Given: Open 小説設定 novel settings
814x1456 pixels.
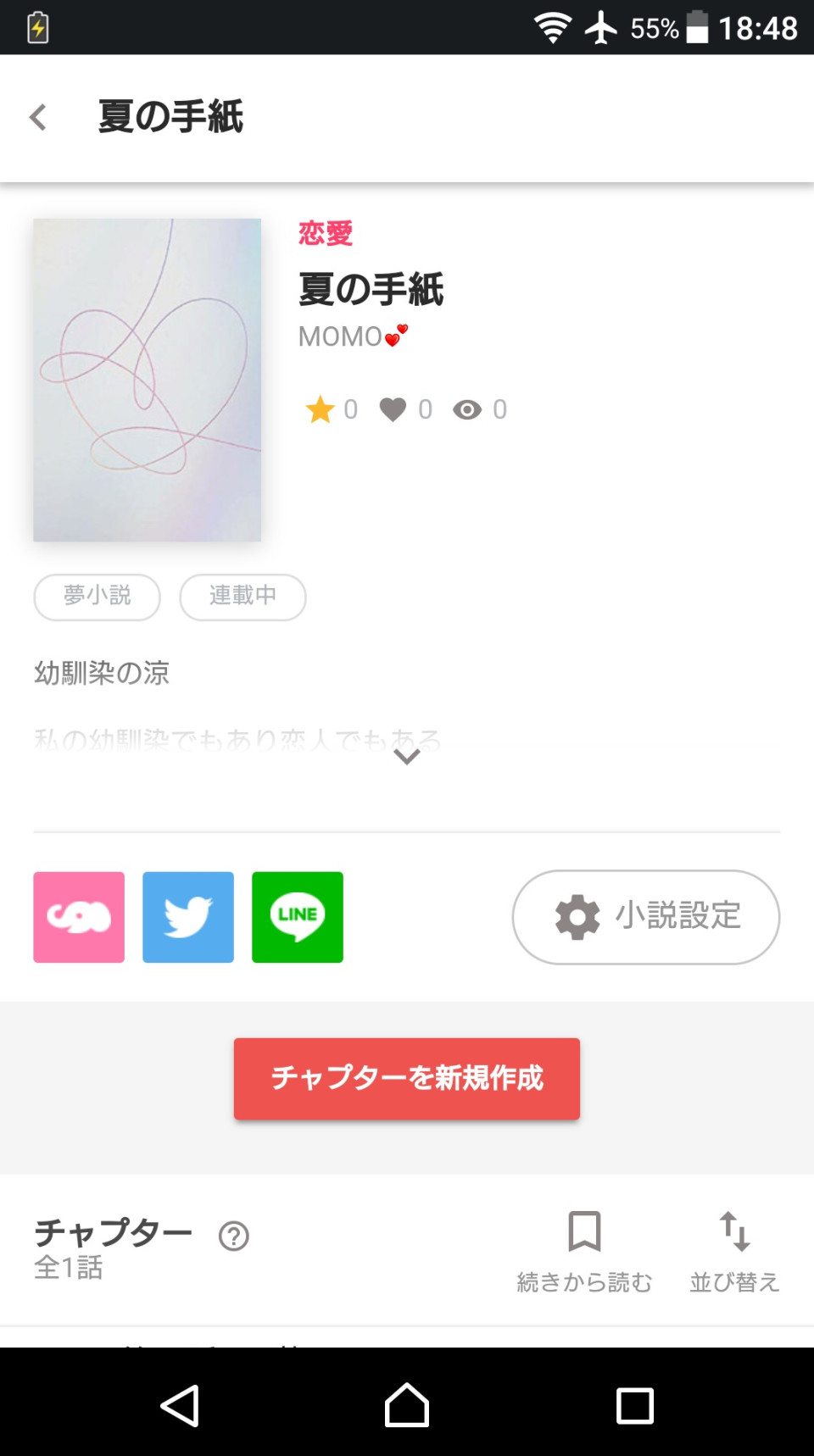Looking at the screenshot, I should tap(646, 917).
